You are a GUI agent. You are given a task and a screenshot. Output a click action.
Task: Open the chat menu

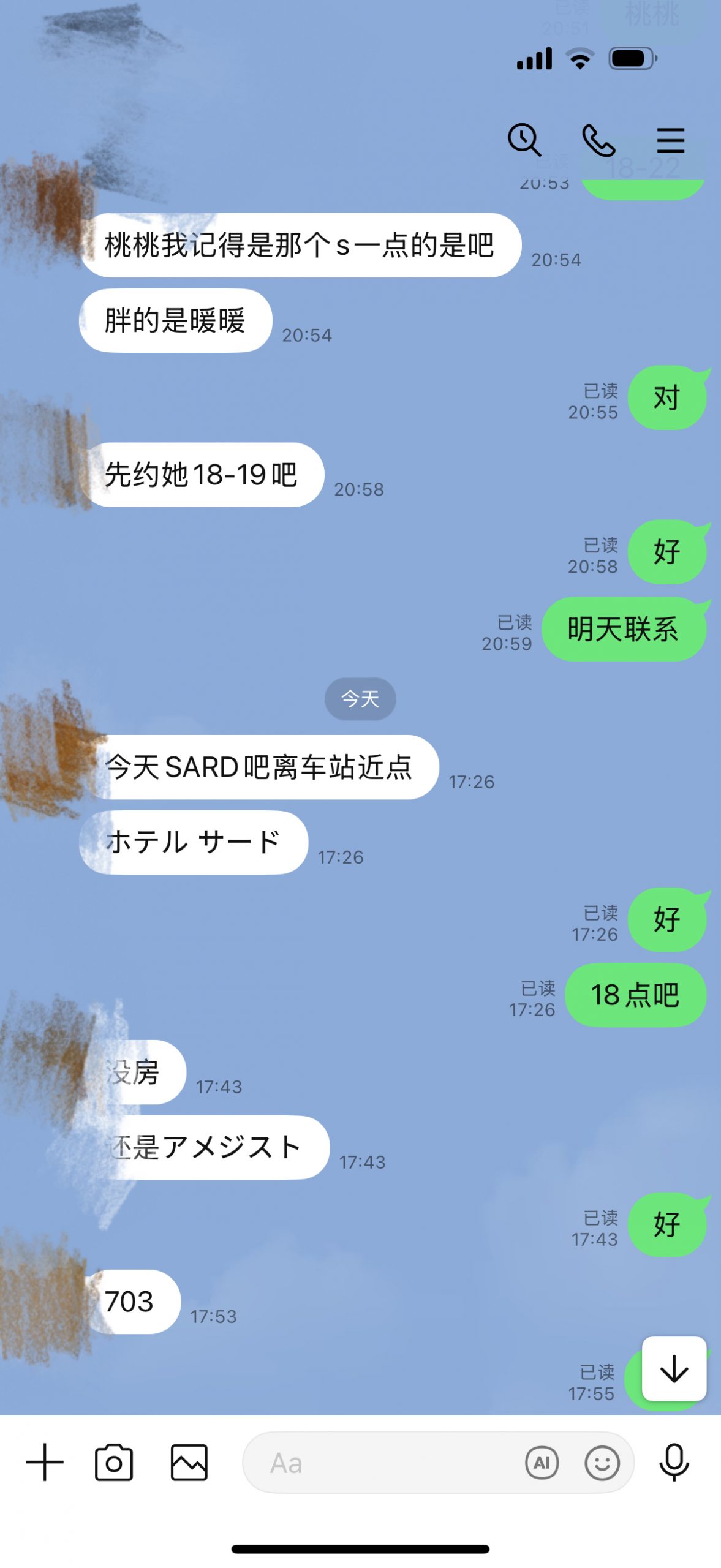tap(670, 140)
